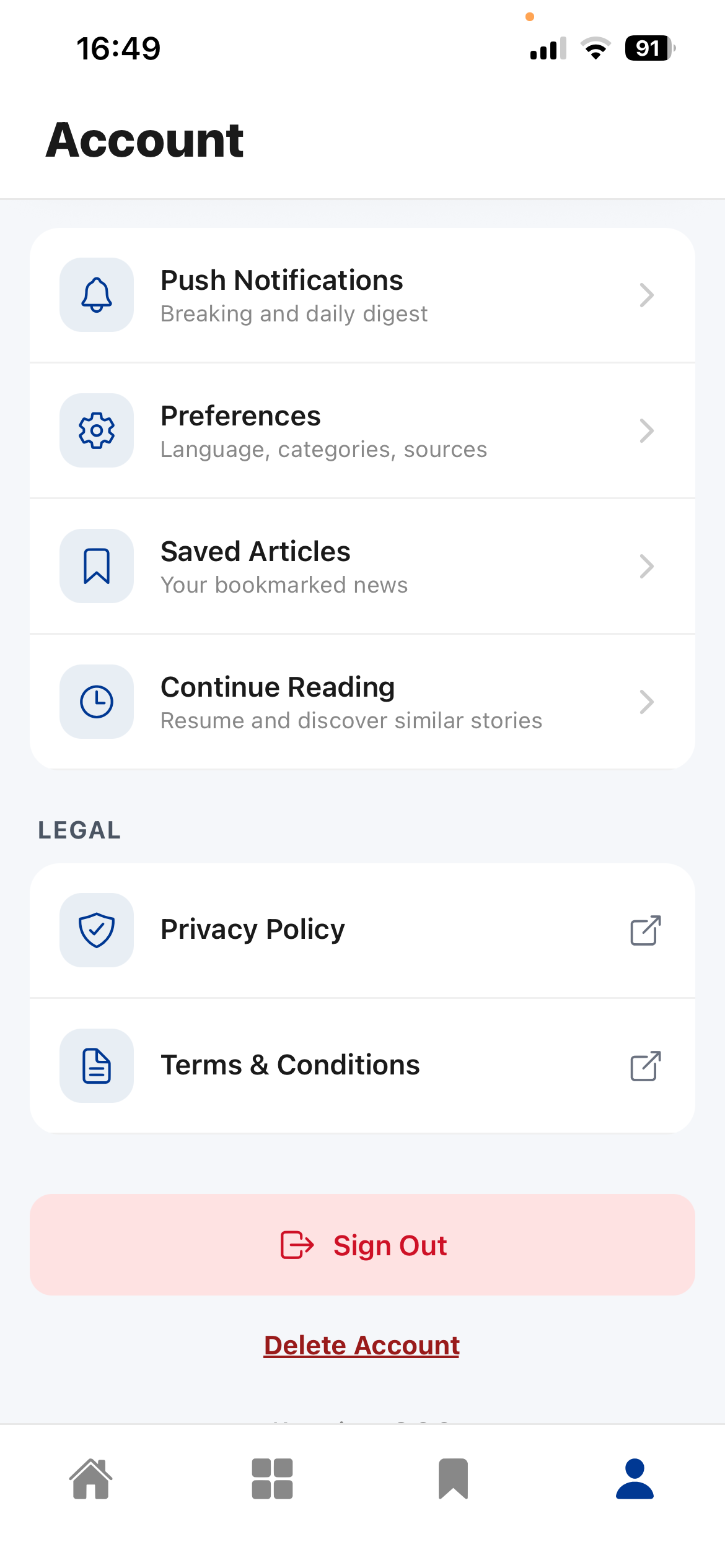Tap the Delete Account link
725x1568 pixels.
(362, 1345)
